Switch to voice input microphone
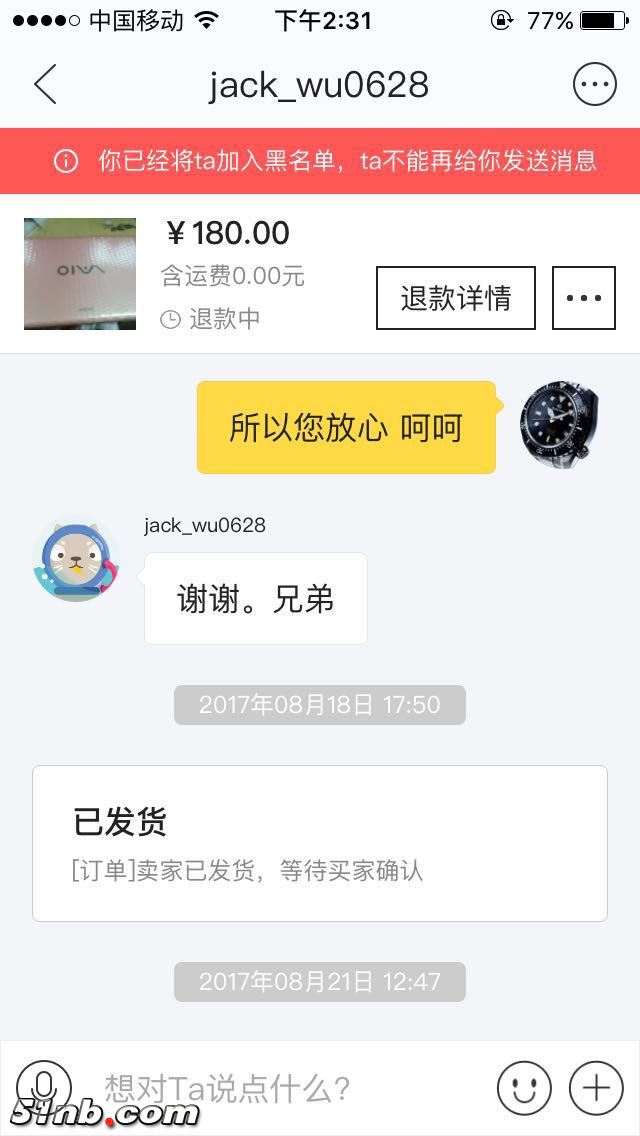This screenshot has width=640, height=1136. 44,1086
